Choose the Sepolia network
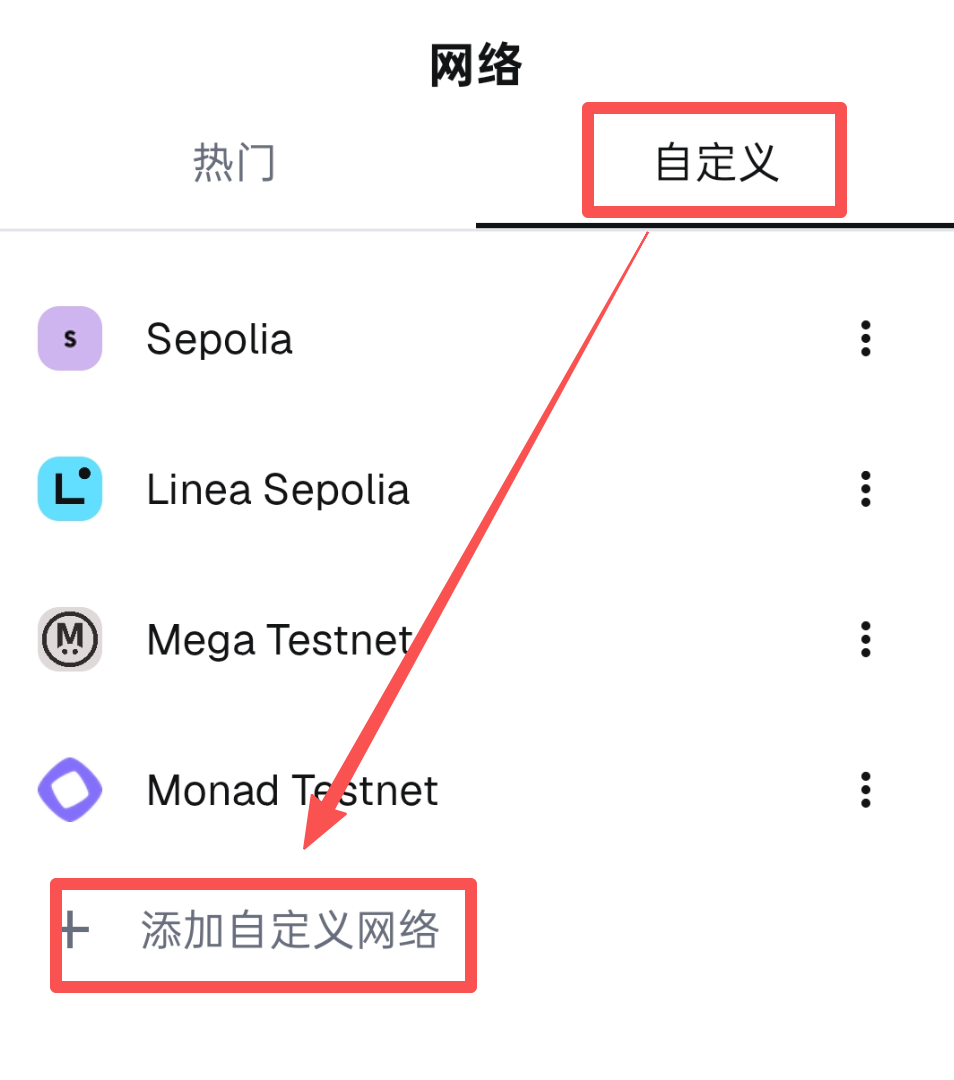 219,339
